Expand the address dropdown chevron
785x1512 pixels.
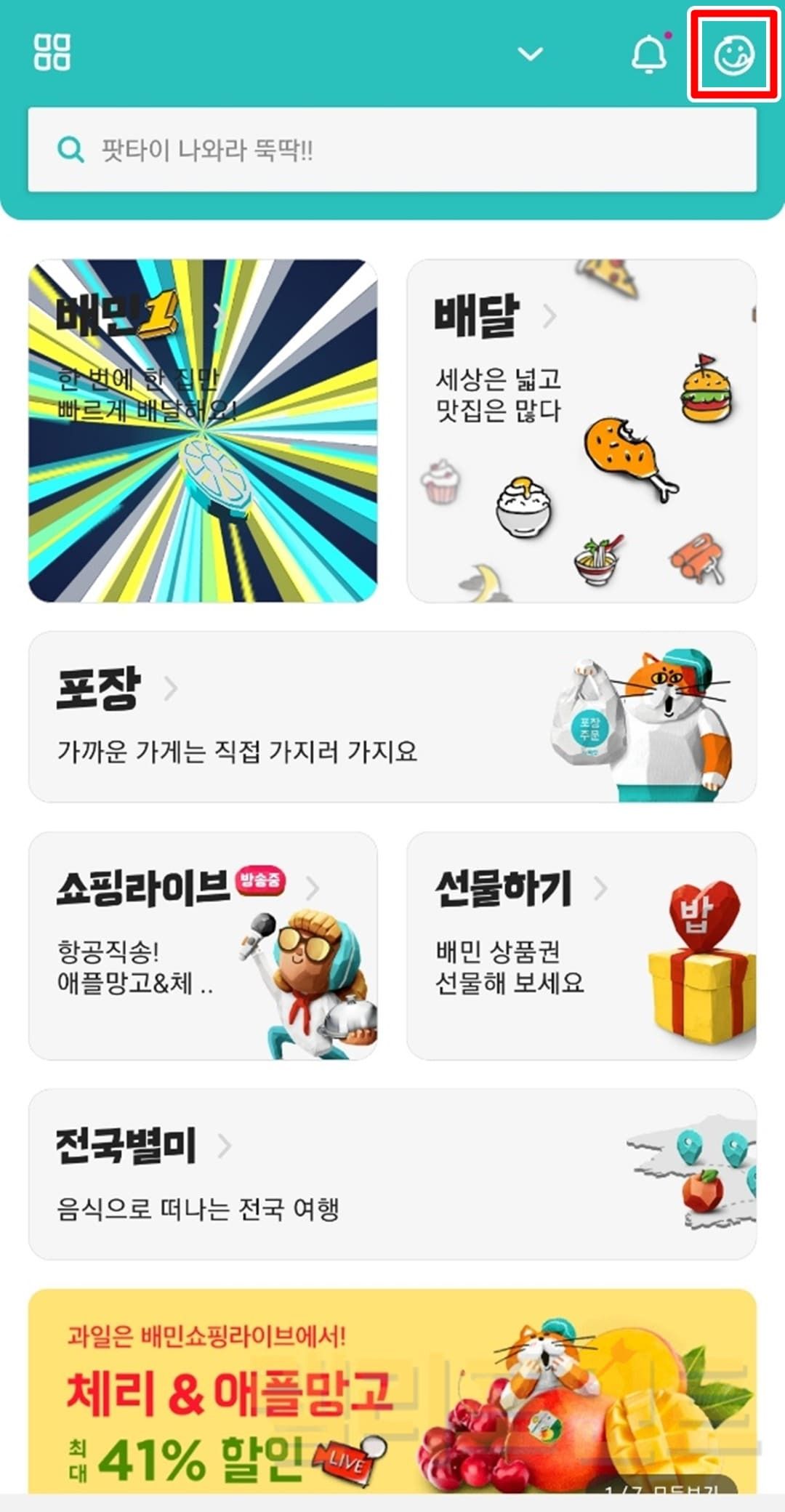[530, 54]
